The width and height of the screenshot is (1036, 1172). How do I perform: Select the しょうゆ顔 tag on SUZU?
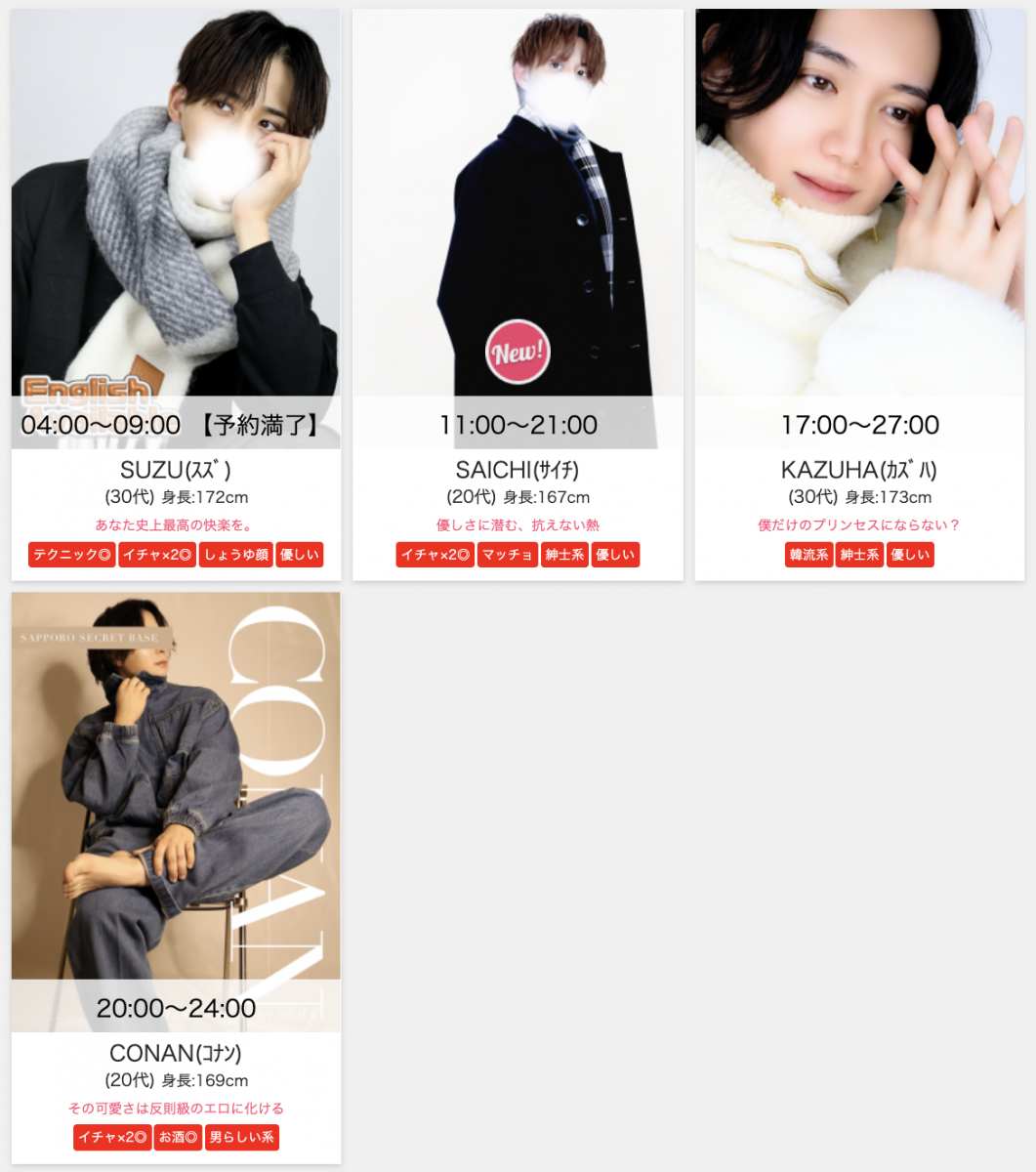[x=236, y=555]
